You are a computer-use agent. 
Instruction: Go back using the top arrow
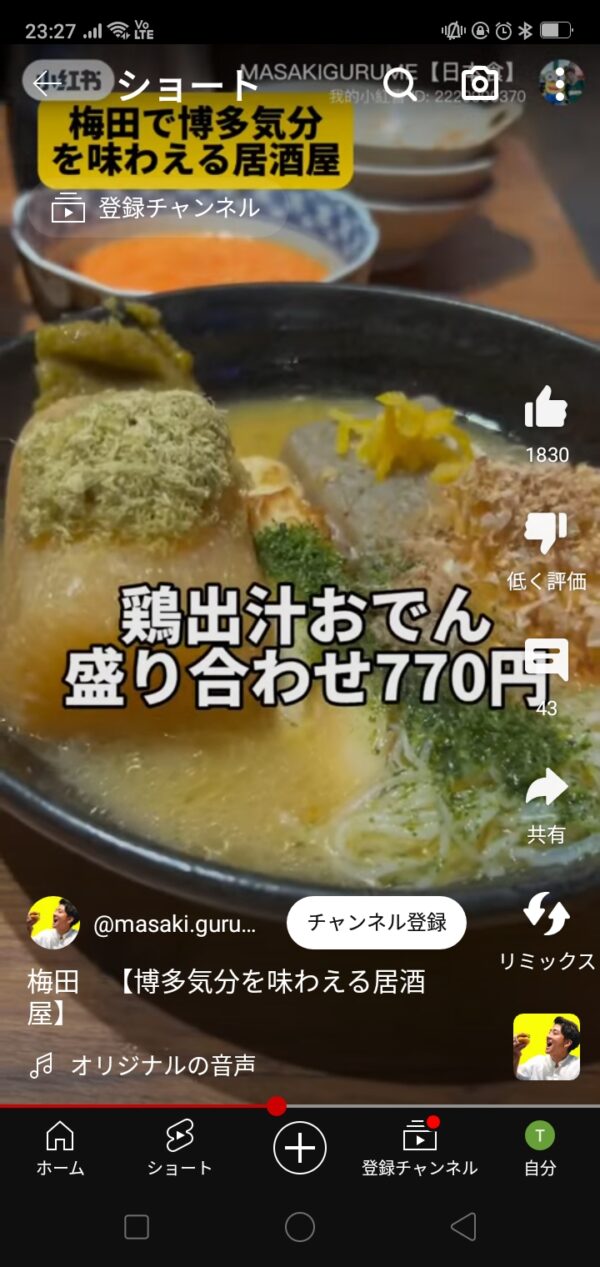pos(47,84)
